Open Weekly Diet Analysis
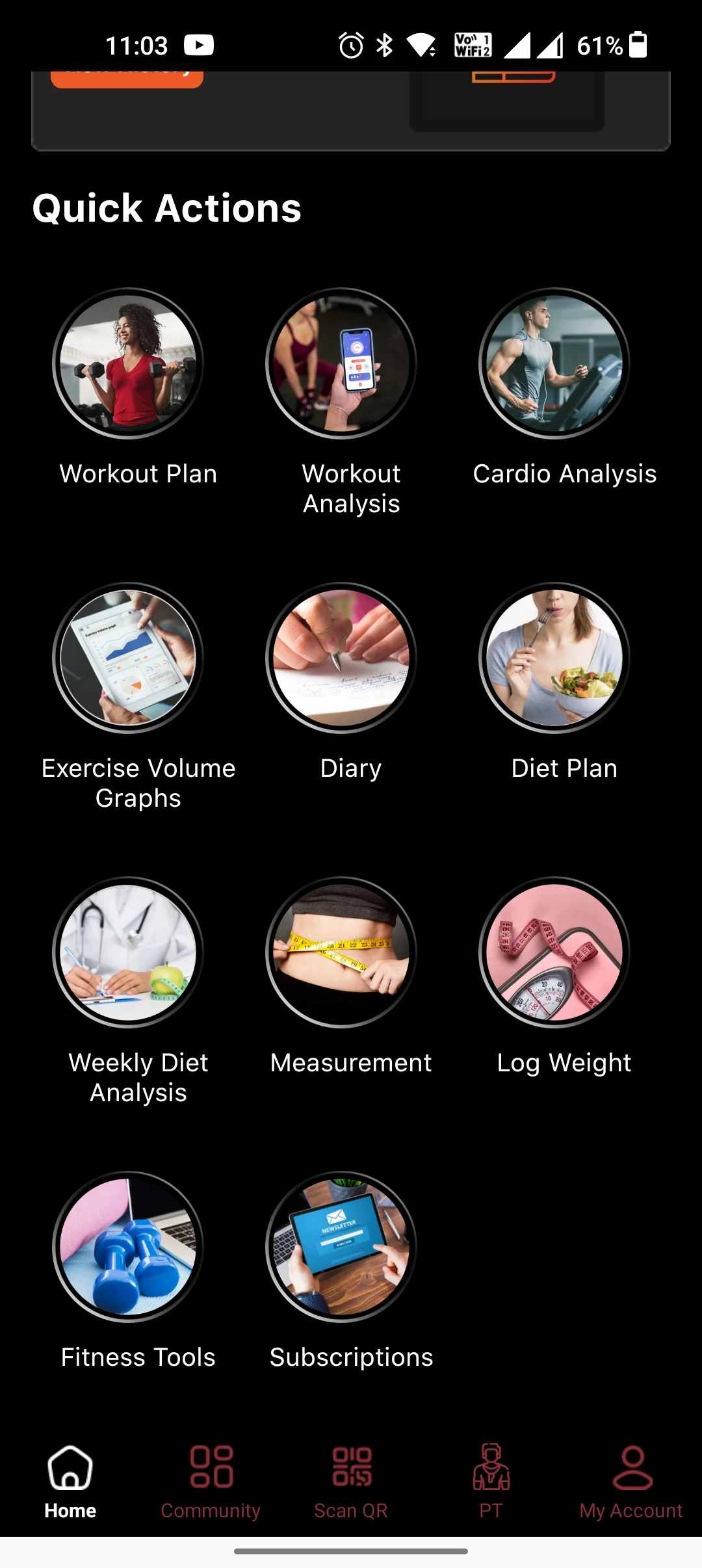 pyautogui.click(x=128, y=952)
